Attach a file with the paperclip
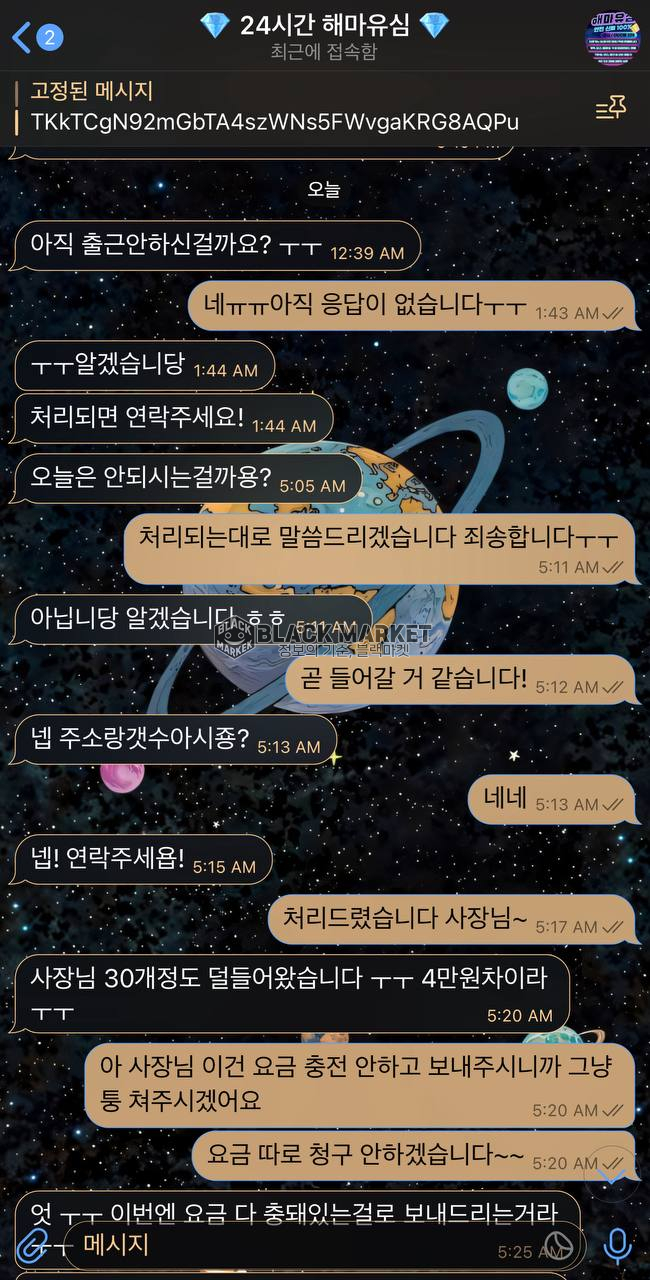The width and height of the screenshot is (650, 1280). coord(32,1245)
